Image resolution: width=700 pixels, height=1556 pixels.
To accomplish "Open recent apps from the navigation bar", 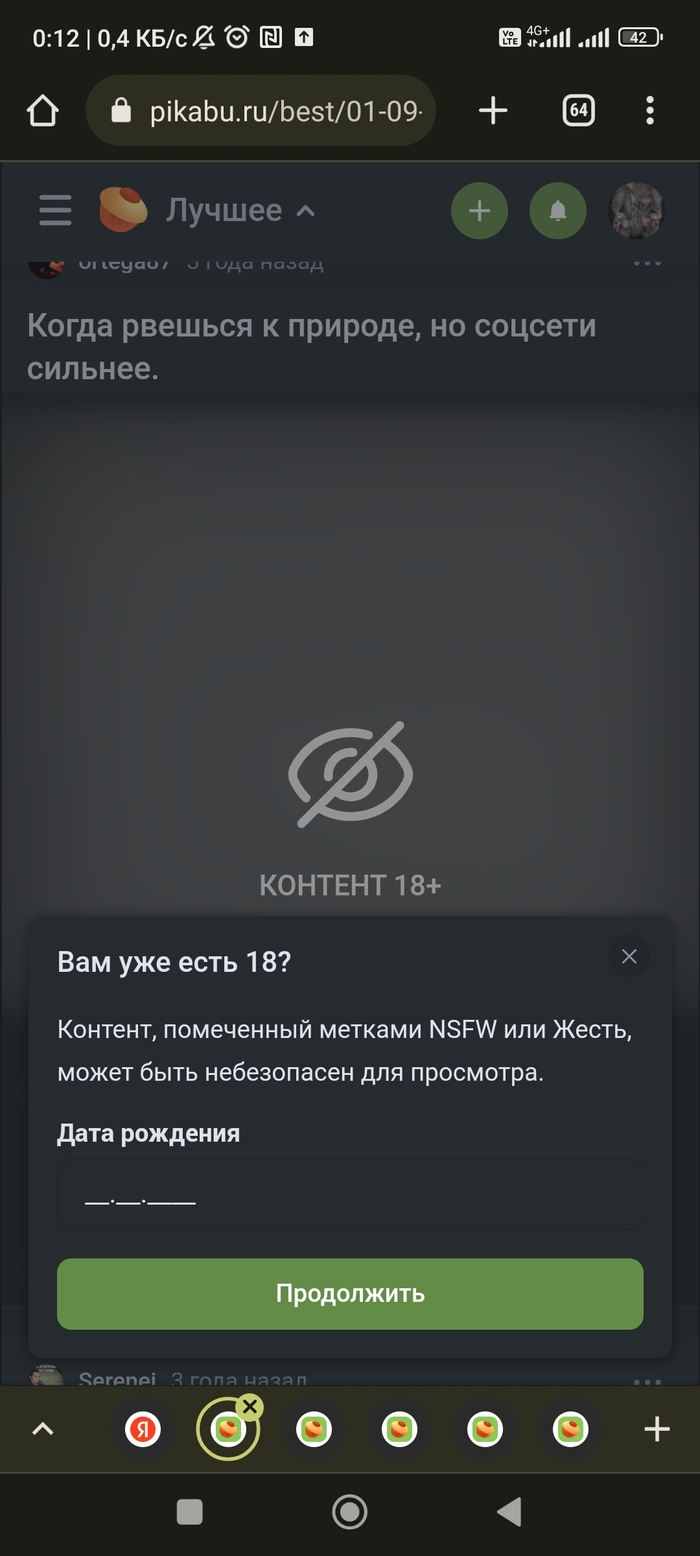I will coord(190,1512).
